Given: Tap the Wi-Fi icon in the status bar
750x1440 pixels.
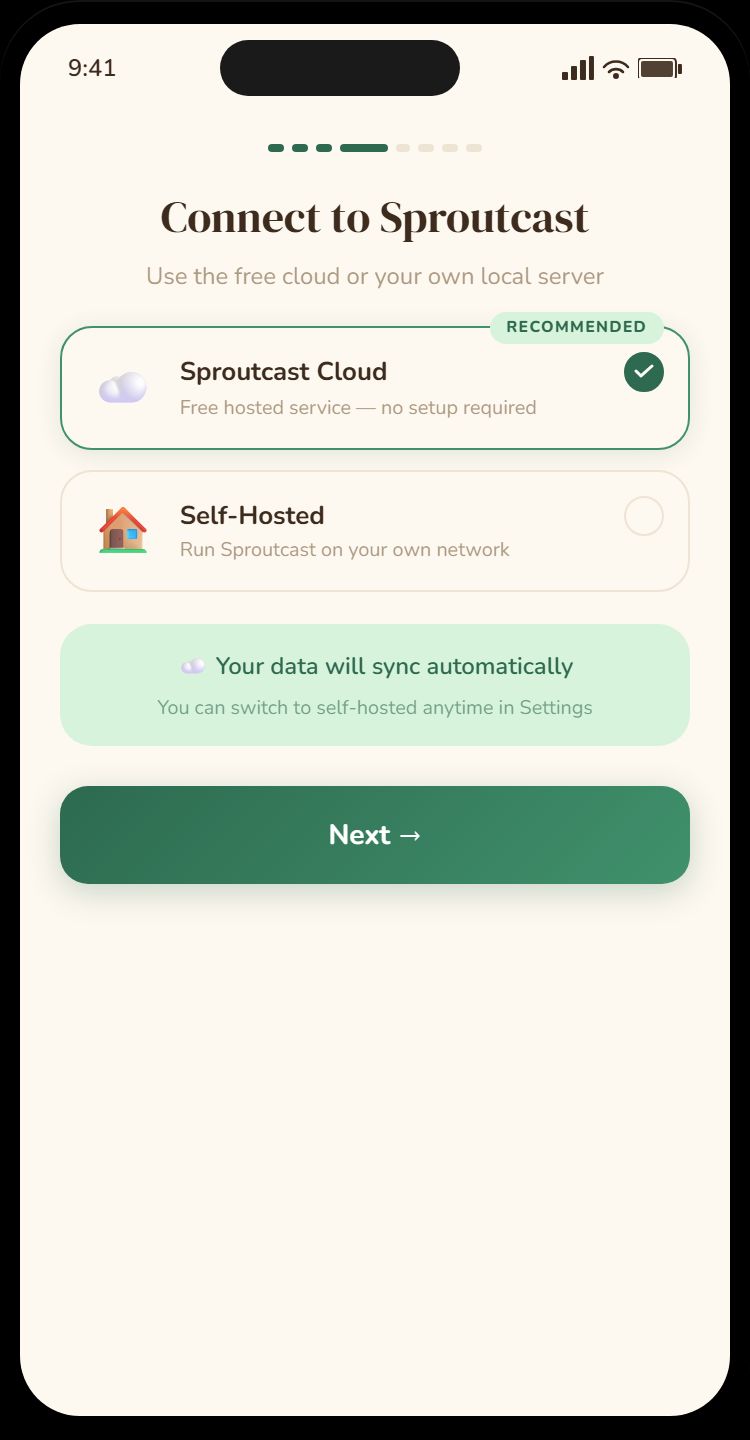Looking at the screenshot, I should 614,68.
